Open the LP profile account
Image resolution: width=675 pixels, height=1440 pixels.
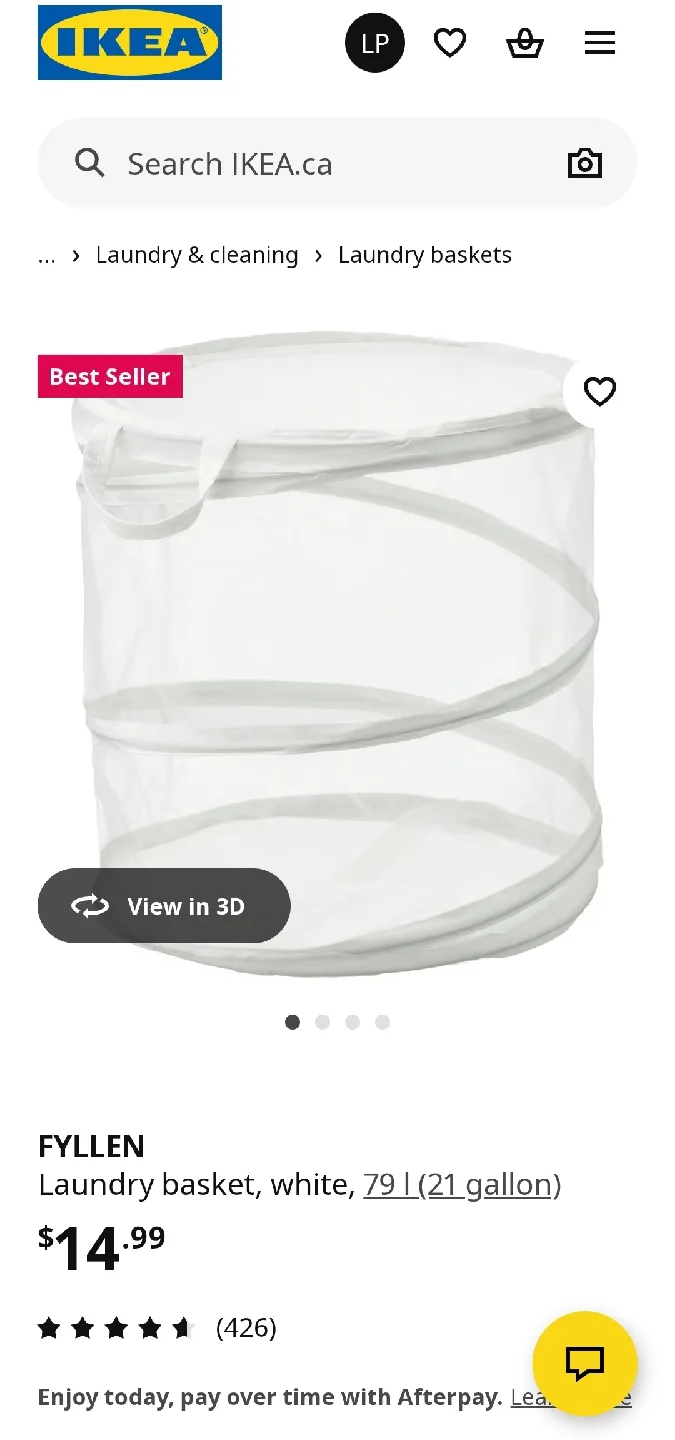[x=374, y=43]
